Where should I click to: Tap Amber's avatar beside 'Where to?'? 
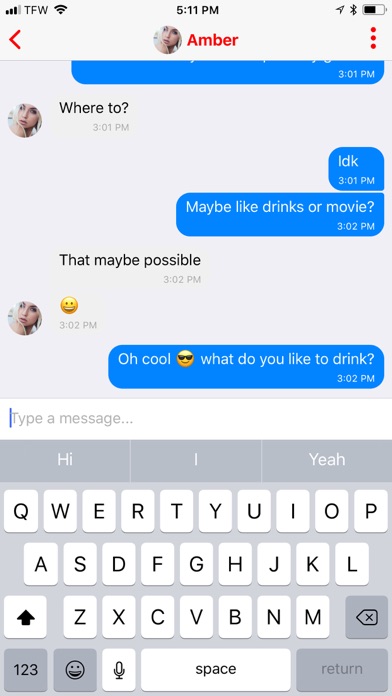tap(25, 120)
